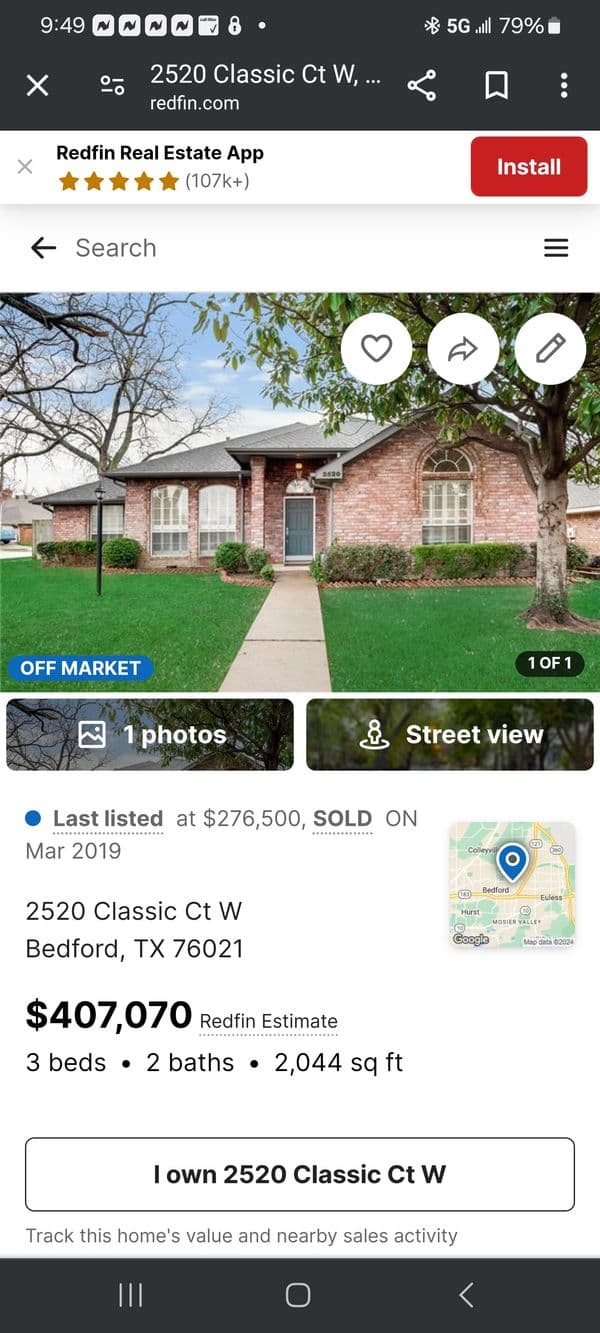The width and height of the screenshot is (600, 1333).
Task: Tap the Redfin Estimate link
Action: click(x=268, y=1021)
